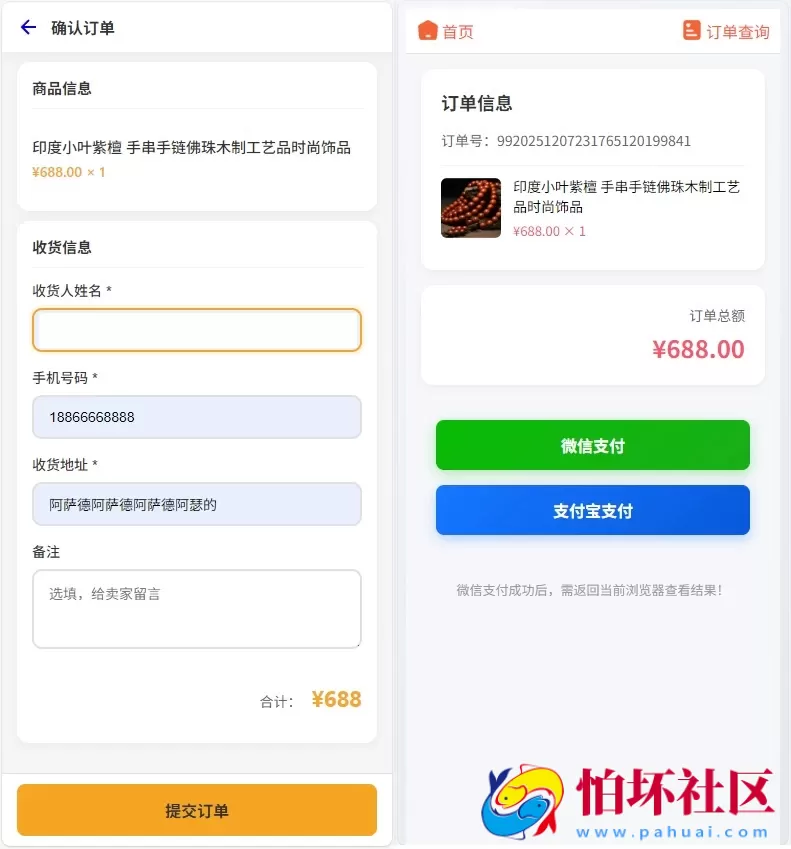The image size is (791, 849).
Task: Tap the product bracelet thumbnail image
Action: (470, 207)
